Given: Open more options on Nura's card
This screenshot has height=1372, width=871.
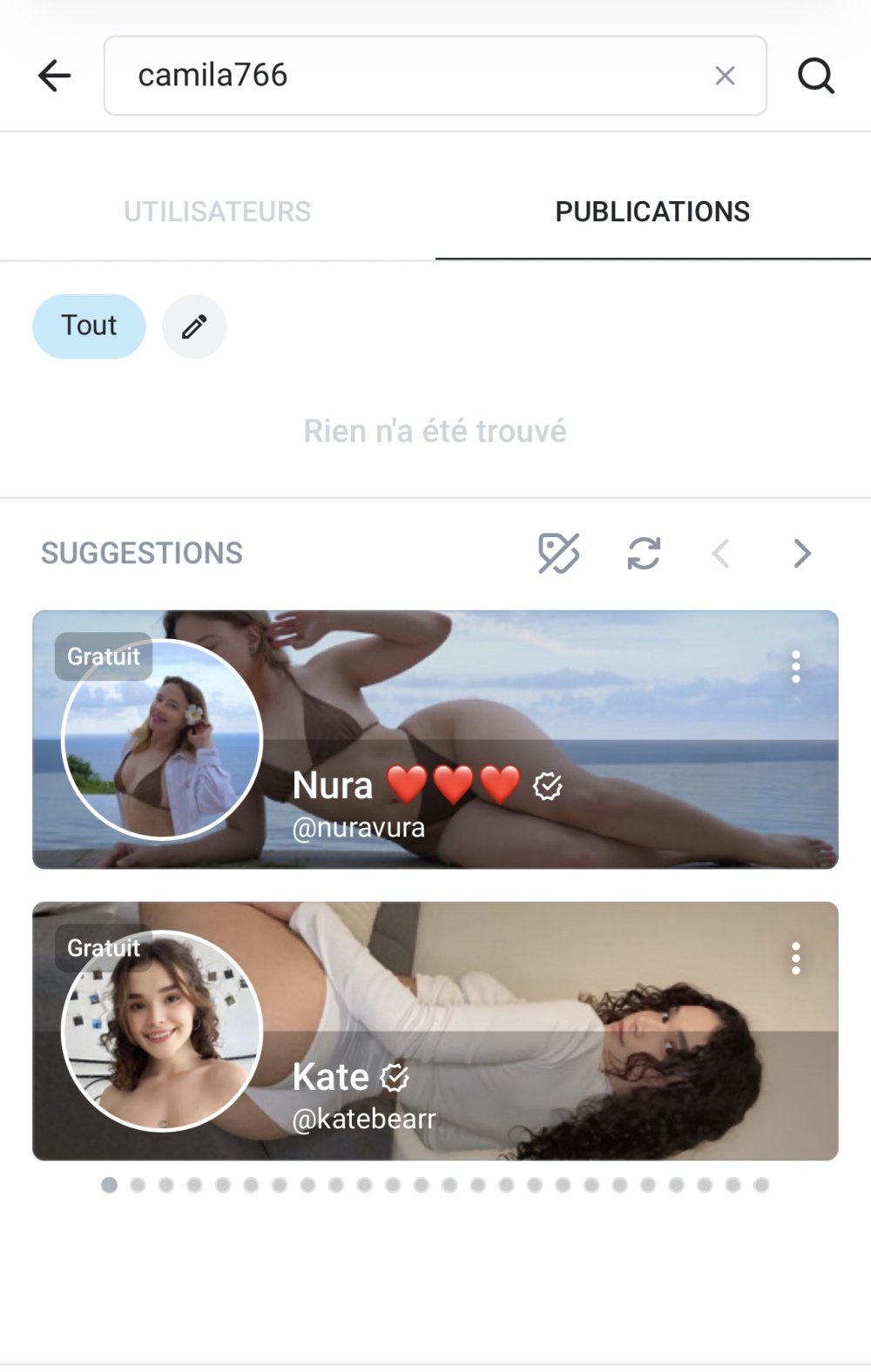Looking at the screenshot, I should pos(795,667).
